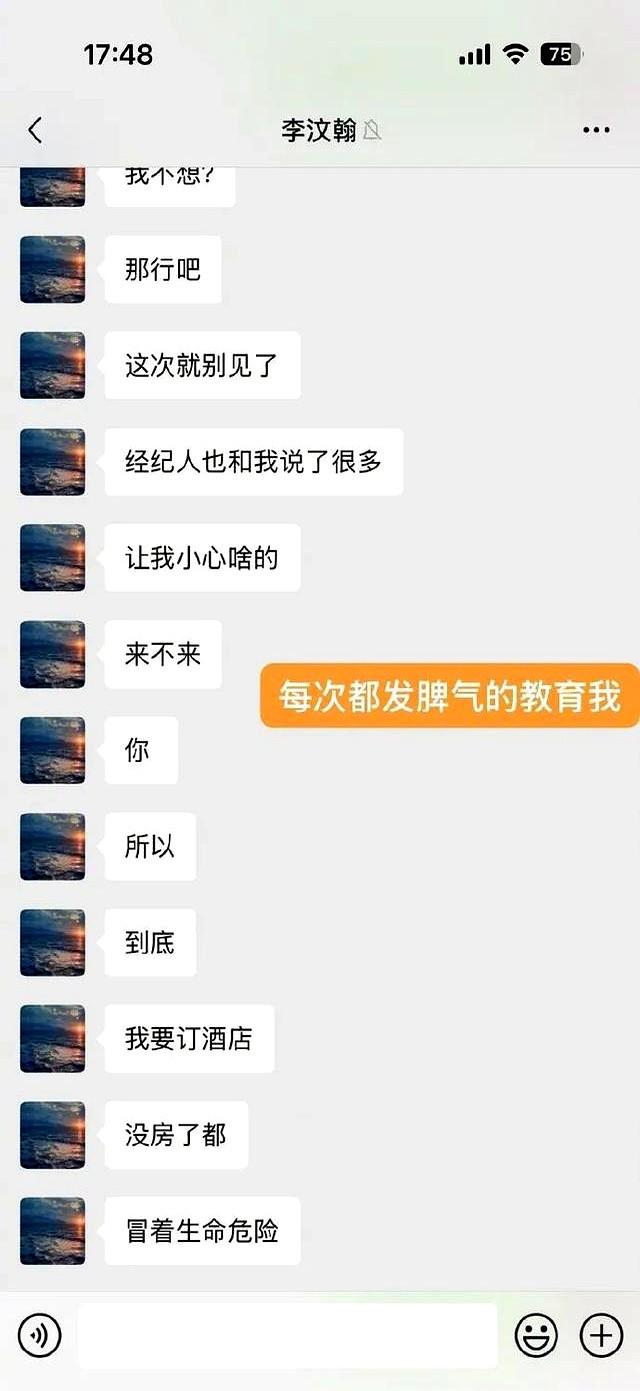The height and width of the screenshot is (1391, 640).
Task: Focus the message text field
Action: (x=288, y=1335)
